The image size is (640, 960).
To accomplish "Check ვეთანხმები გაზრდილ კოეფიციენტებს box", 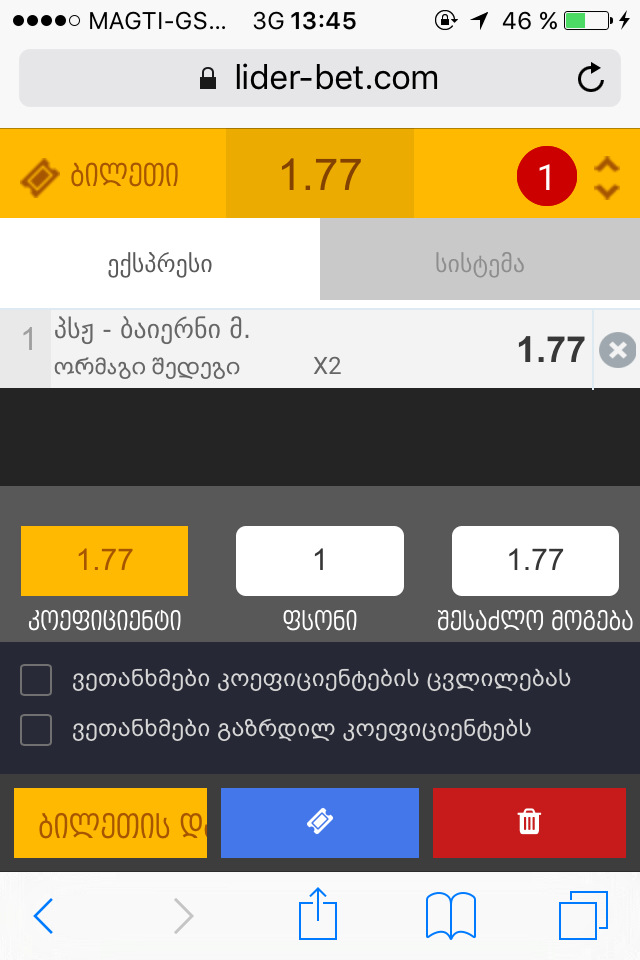I will (37, 730).
